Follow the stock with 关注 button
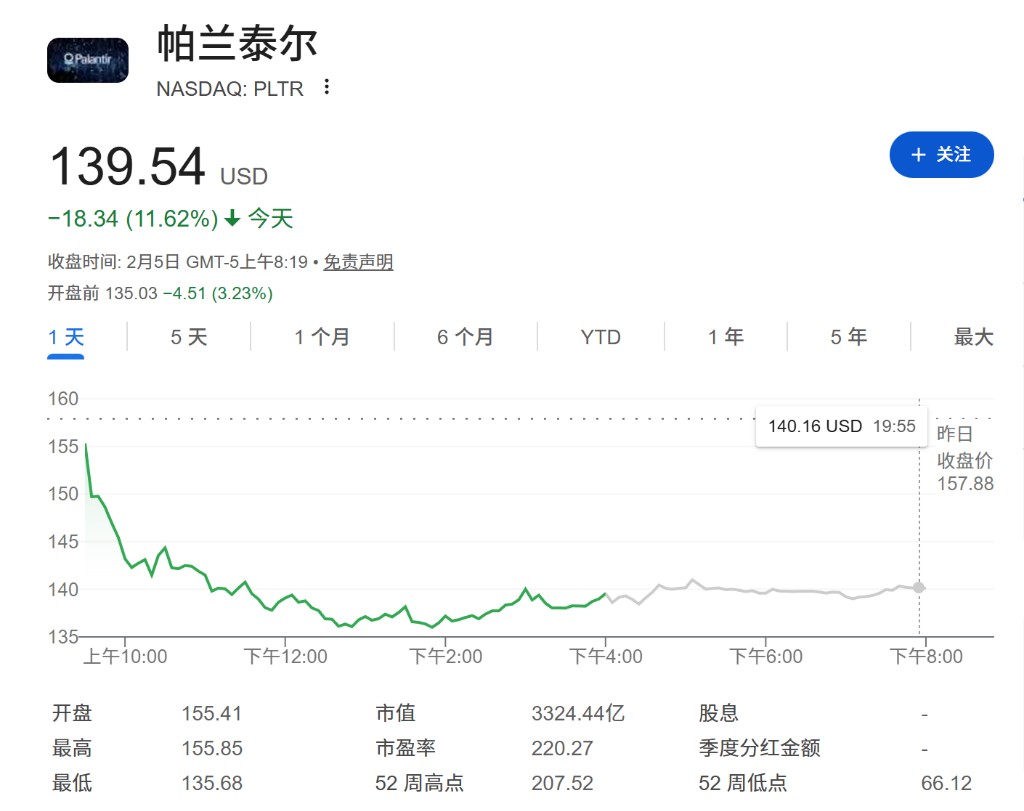Image resolution: width=1024 pixels, height=811 pixels. coord(941,155)
